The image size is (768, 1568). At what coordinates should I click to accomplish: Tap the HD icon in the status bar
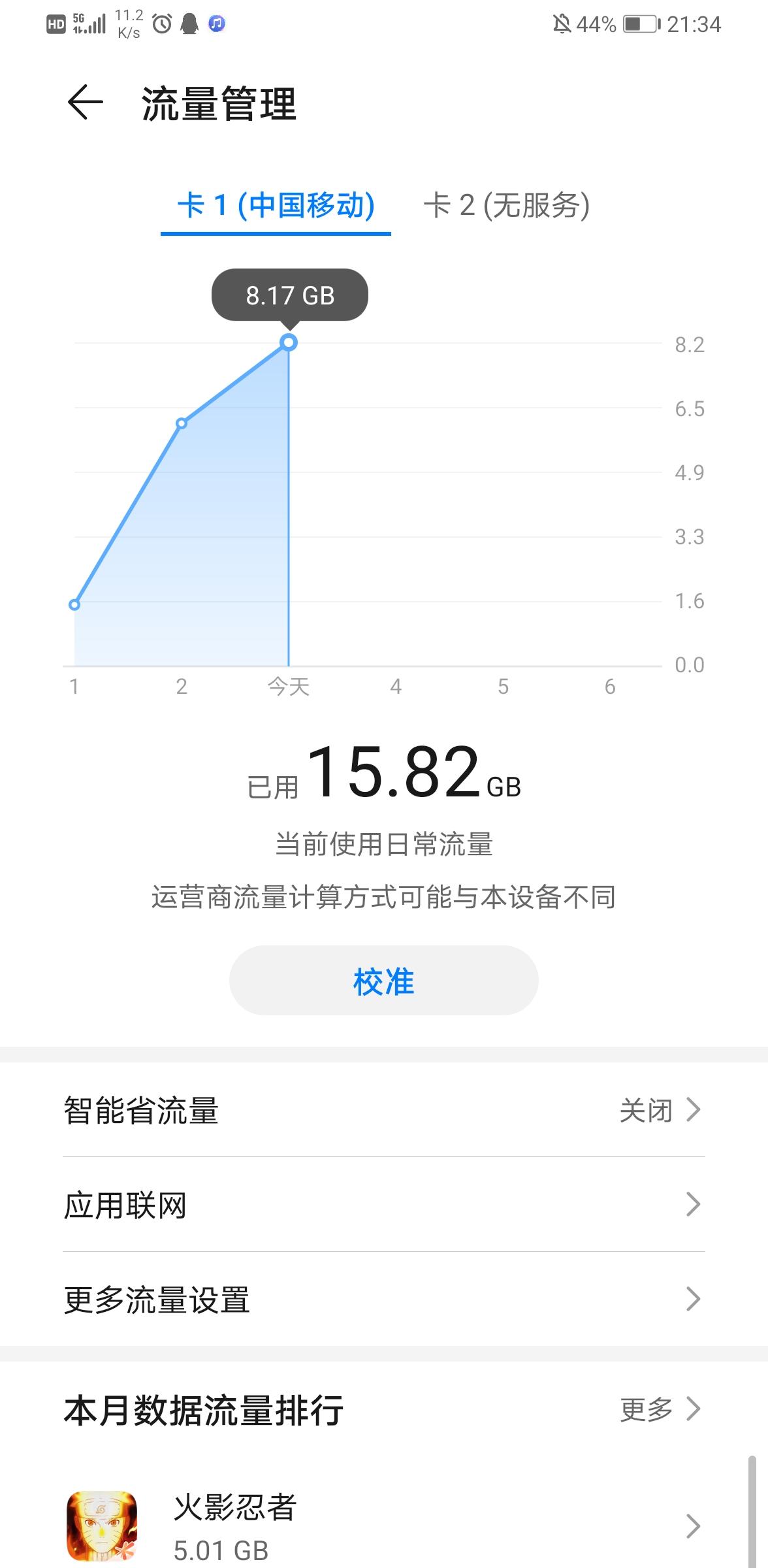click(x=56, y=24)
